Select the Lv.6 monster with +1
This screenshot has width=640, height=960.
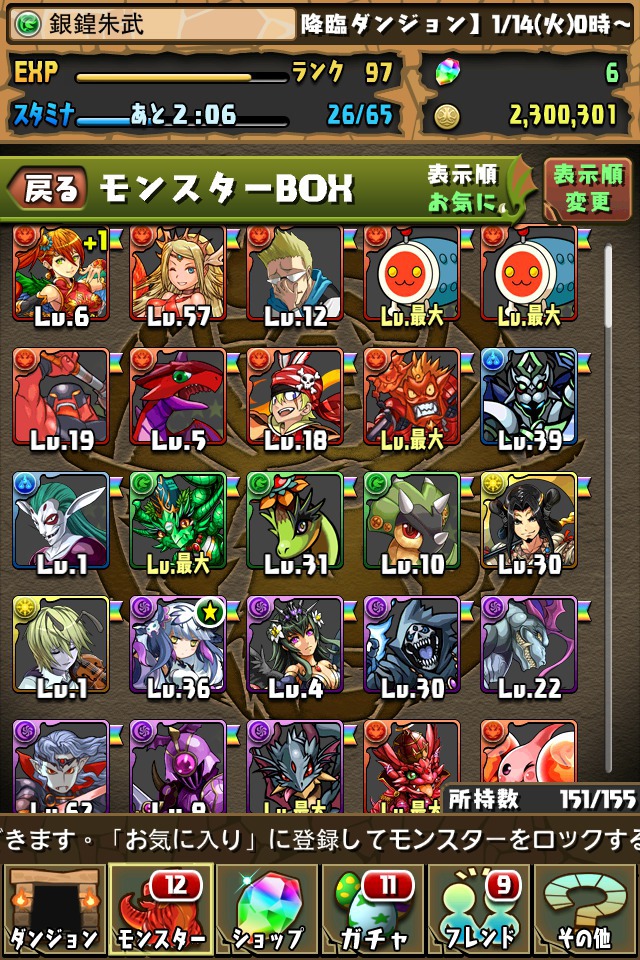(x=61, y=275)
